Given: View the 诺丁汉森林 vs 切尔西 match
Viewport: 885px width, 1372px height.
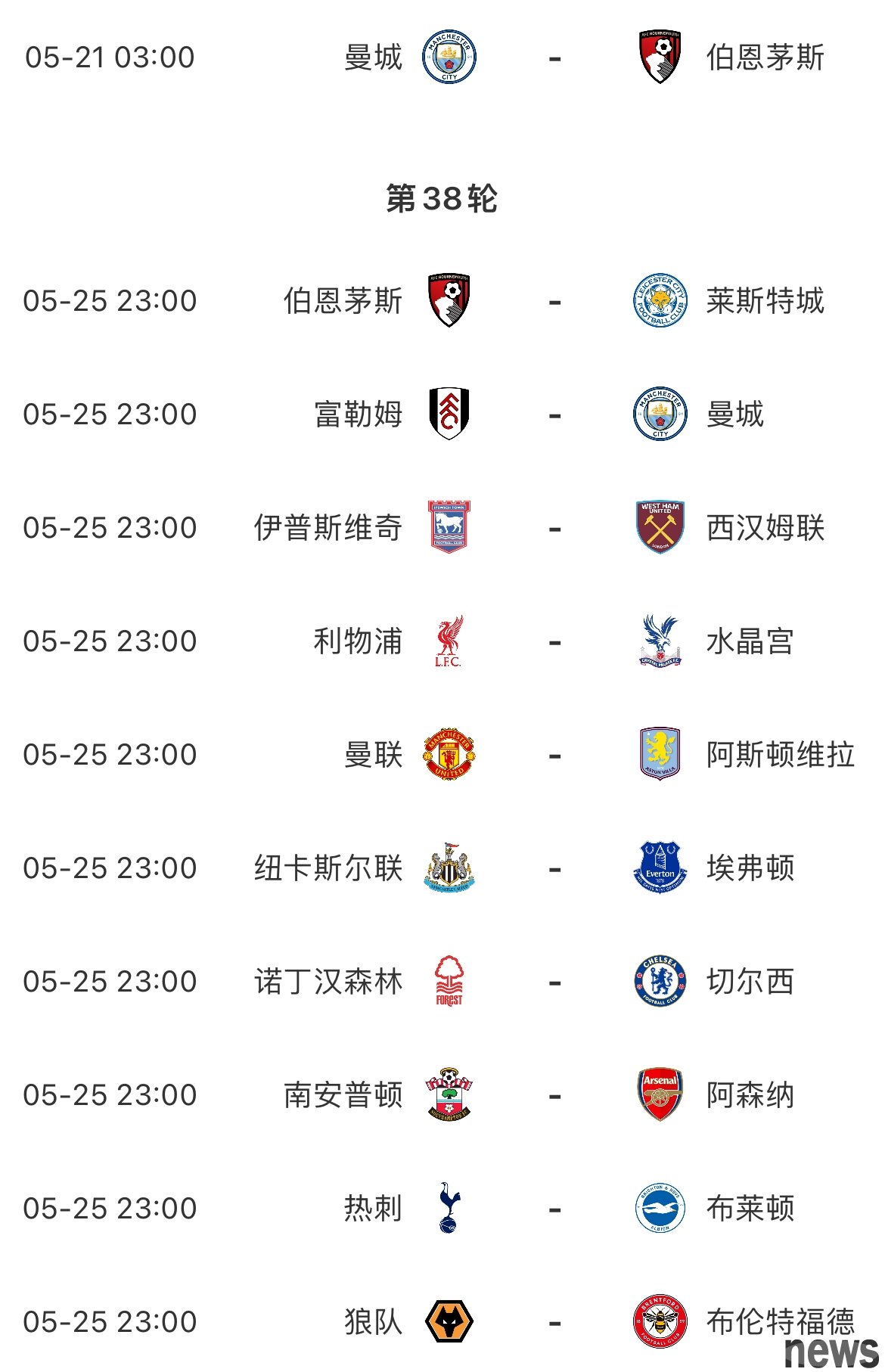Looking at the screenshot, I should 554,982.
